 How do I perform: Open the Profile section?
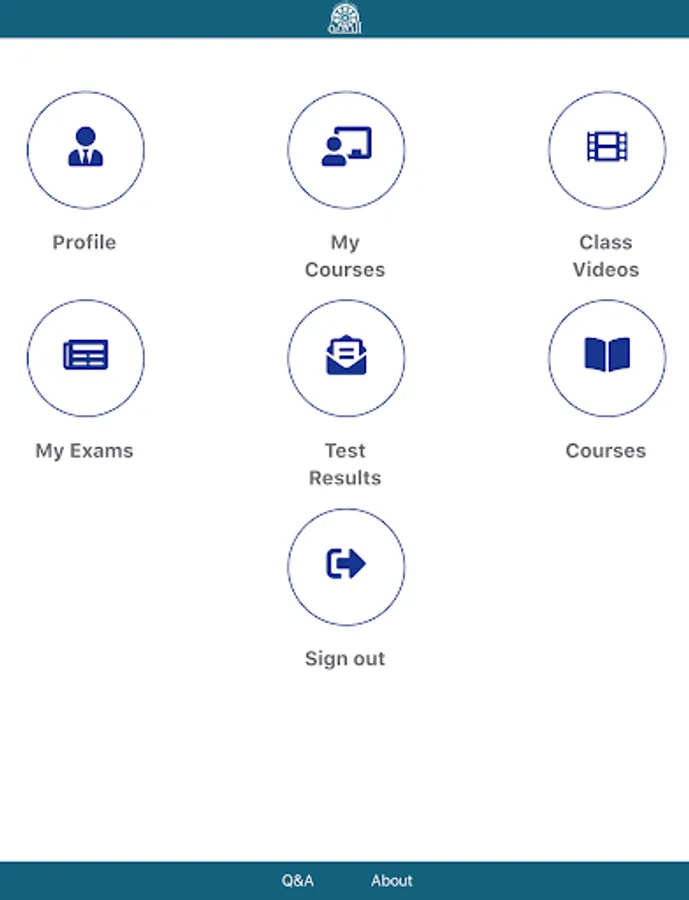pos(85,150)
